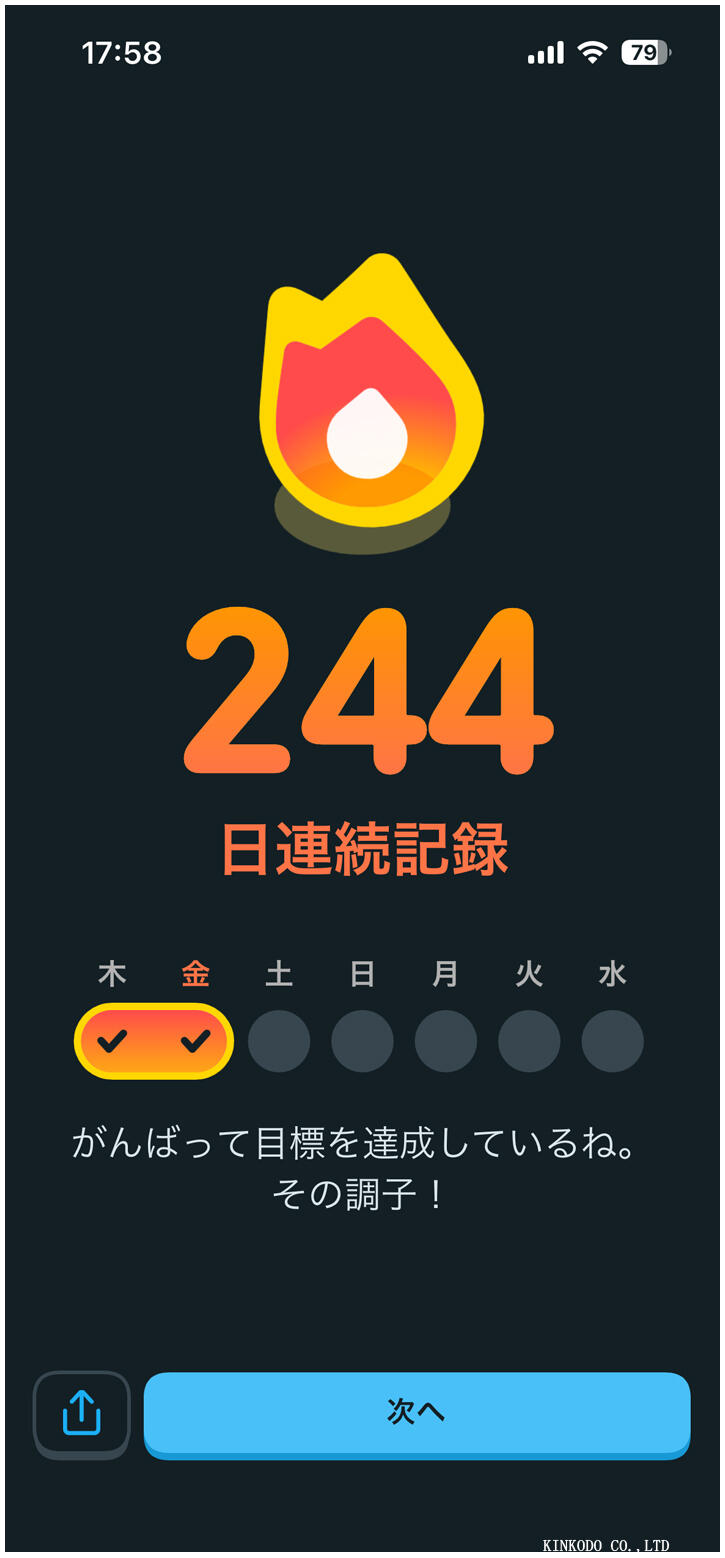Tap the checkmark on 金 (Friday)
The height and width of the screenshot is (1558, 725).
click(196, 1041)
